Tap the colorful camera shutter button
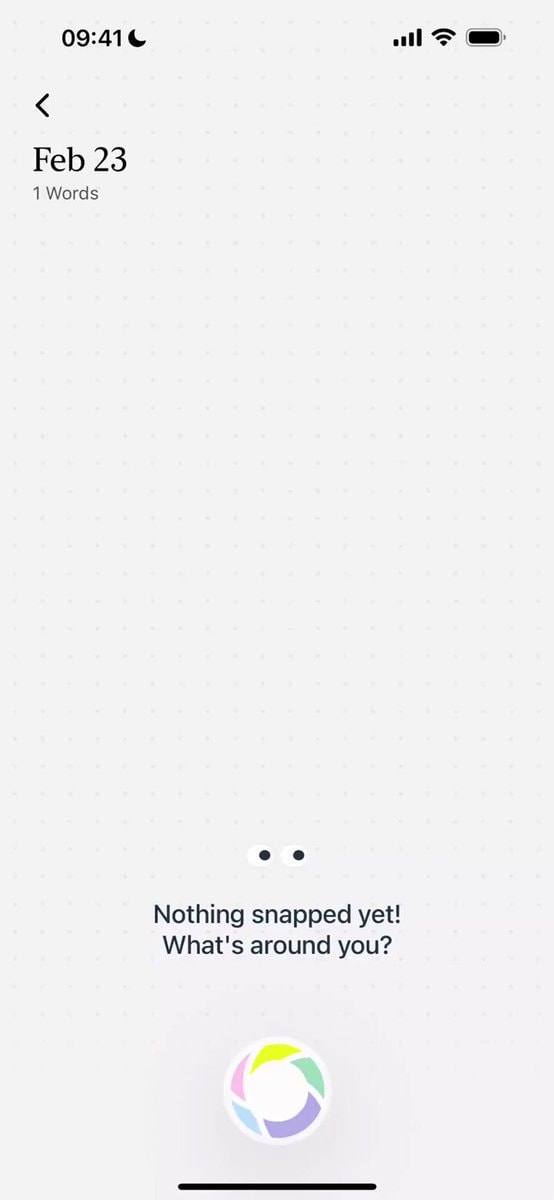 [x=277, y=1091]
